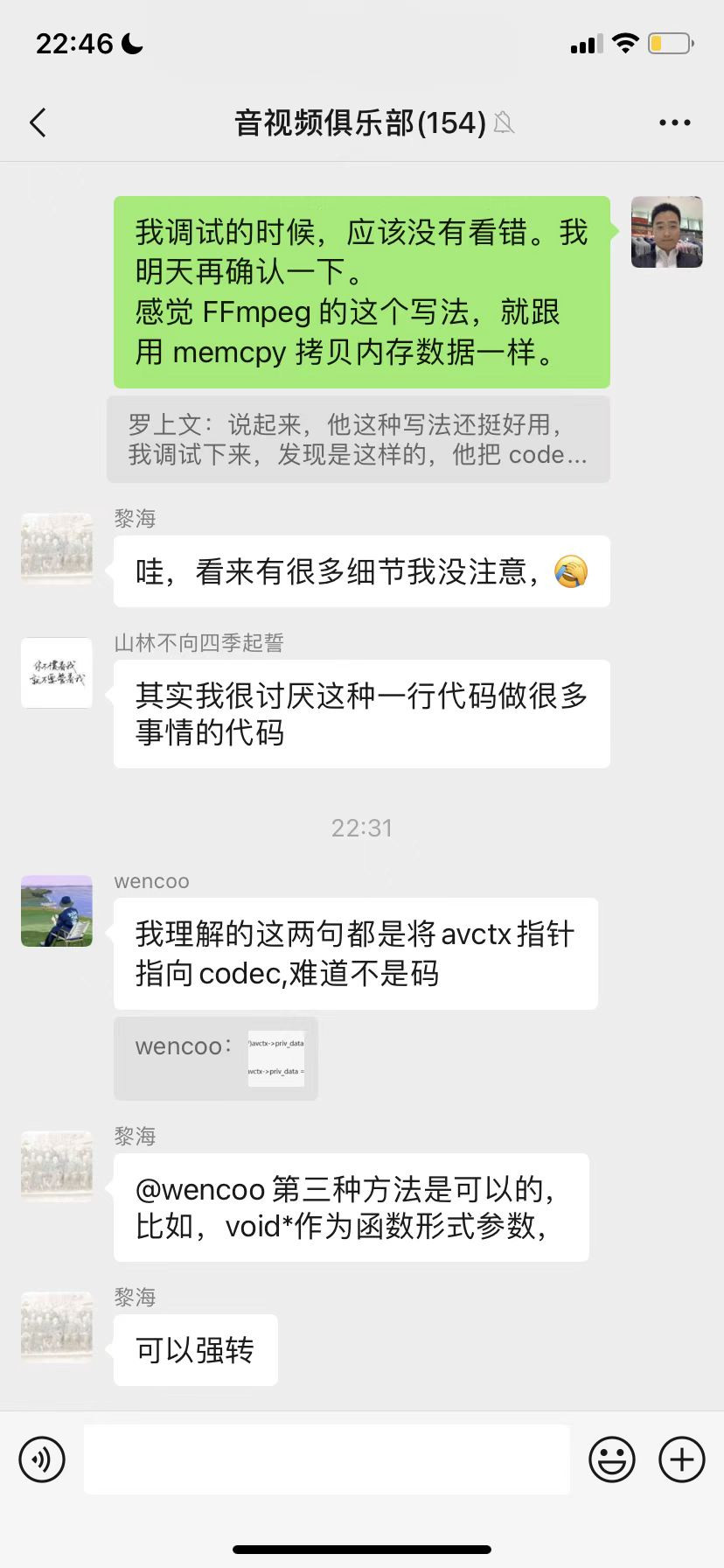Open group chat info menu
The image size is (724, 1568).
[x=674, y=123]
